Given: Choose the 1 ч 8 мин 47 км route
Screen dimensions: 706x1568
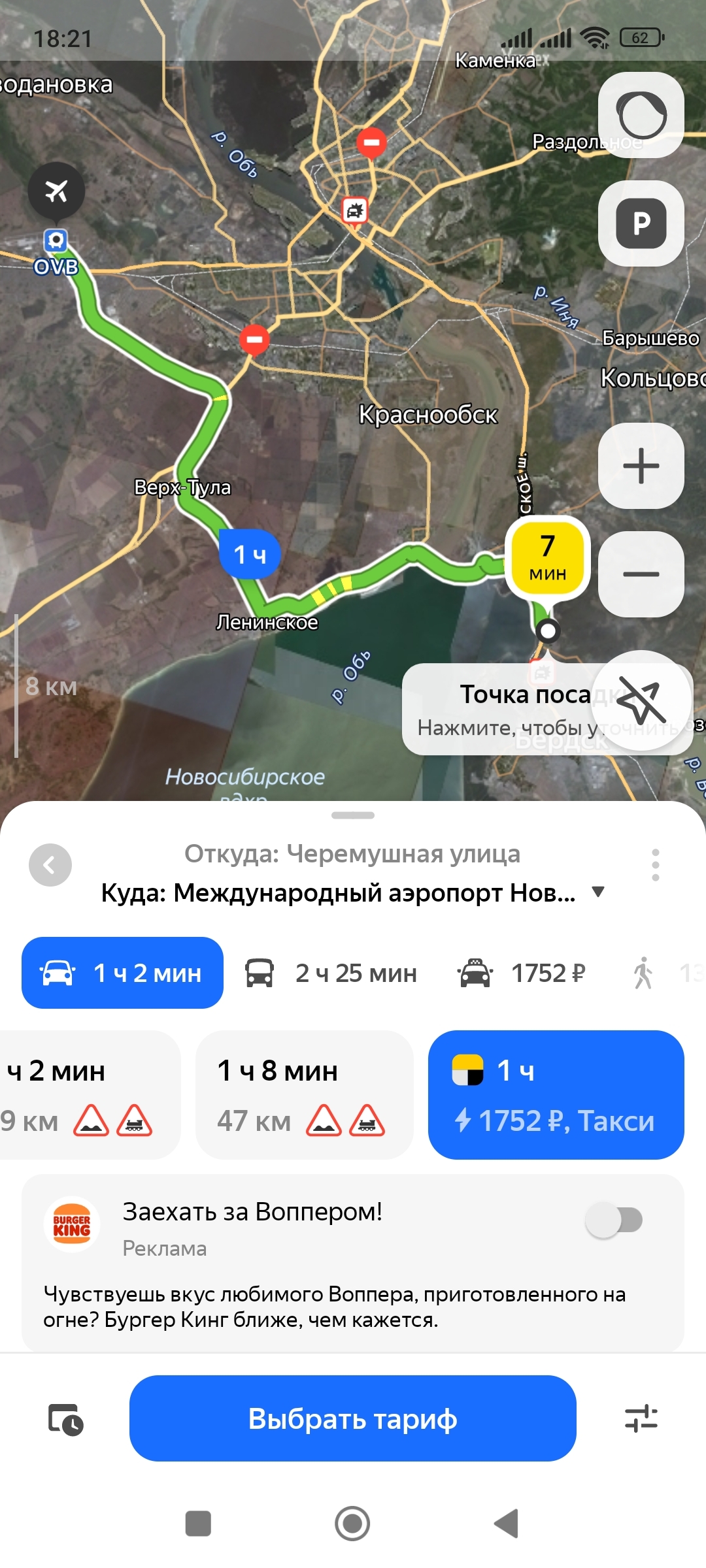Looking at the screenshot, I should (x=304, y=1094).
